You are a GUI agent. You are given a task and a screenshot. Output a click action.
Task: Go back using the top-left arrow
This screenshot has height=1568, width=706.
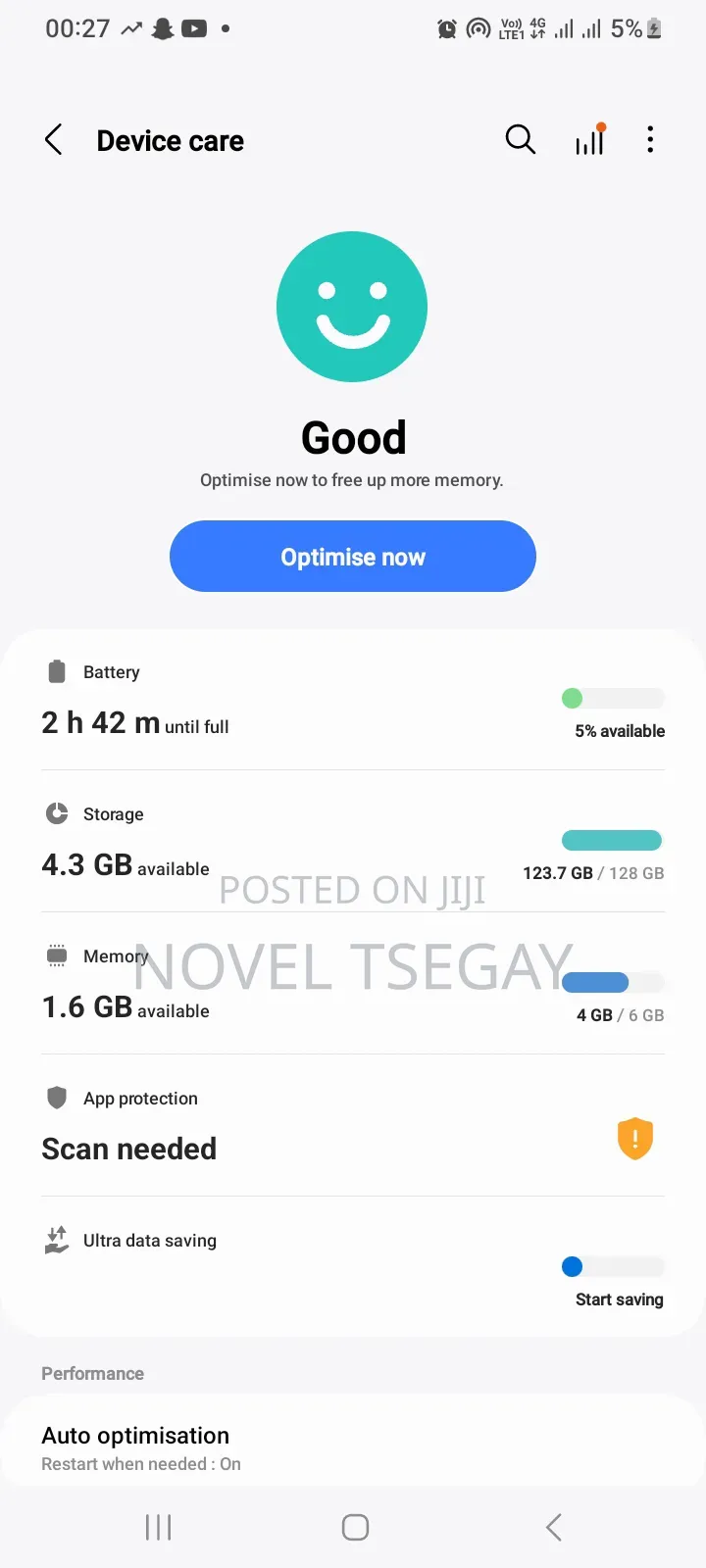click(x=54, y=139)
